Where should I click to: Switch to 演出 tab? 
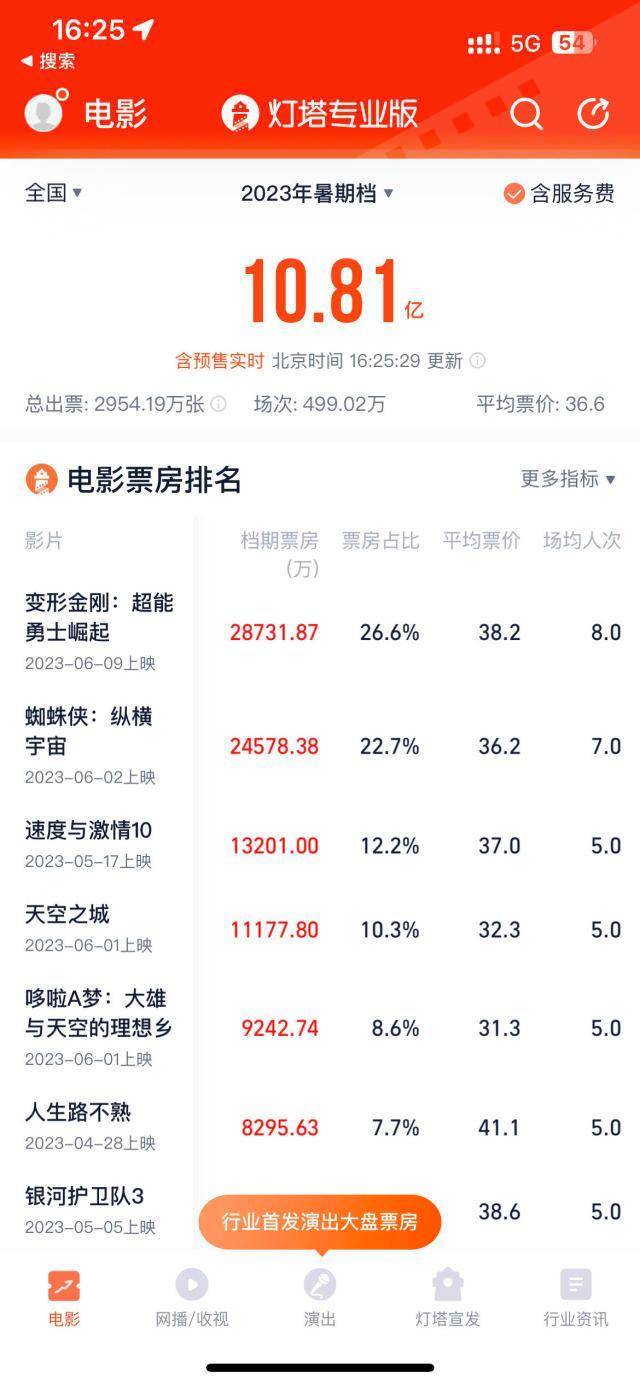(x=320, y=1298)
